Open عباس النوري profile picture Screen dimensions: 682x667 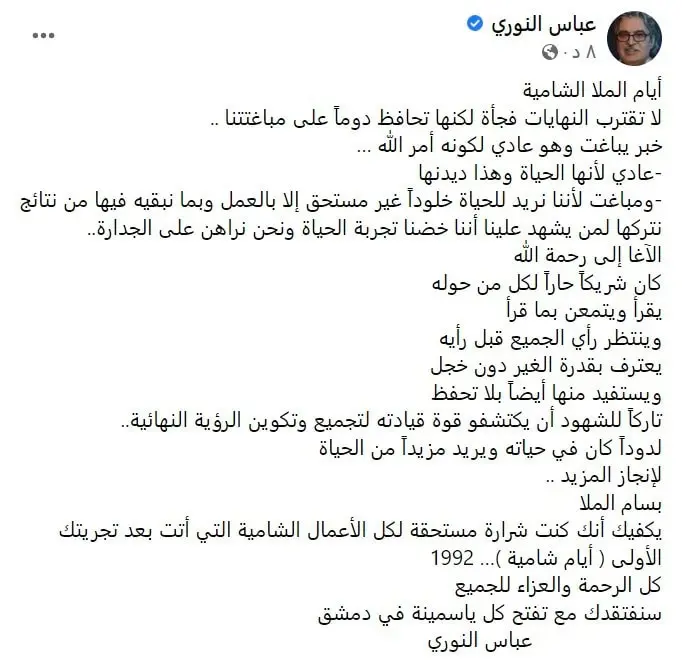634,36
